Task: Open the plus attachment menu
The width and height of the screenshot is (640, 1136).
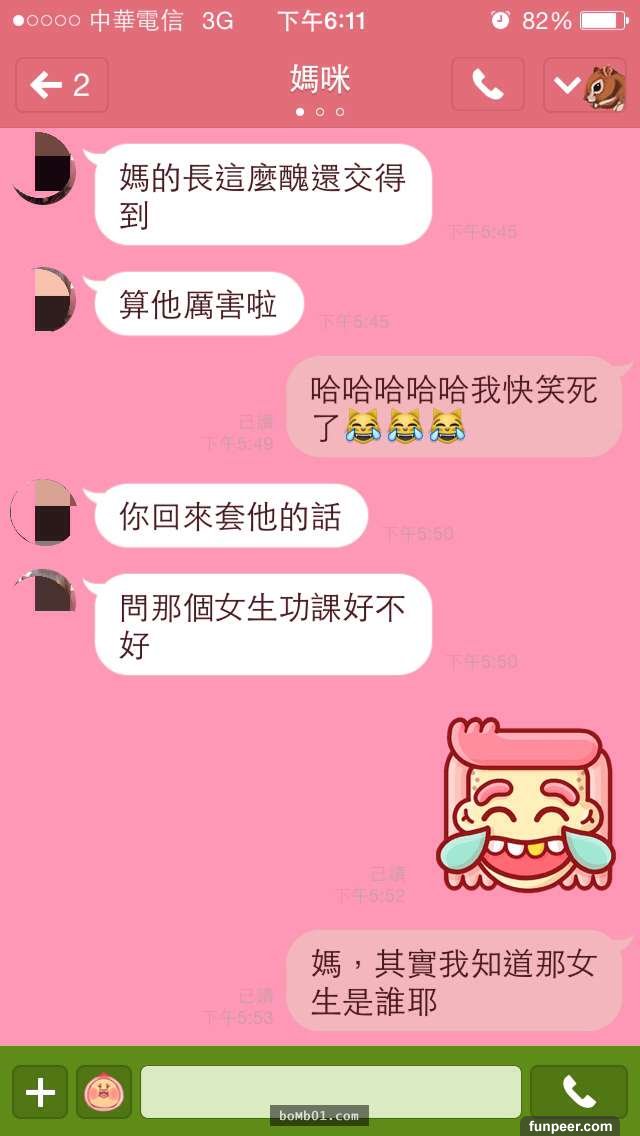Action: pyautogui.click(x=40, y=1092)
